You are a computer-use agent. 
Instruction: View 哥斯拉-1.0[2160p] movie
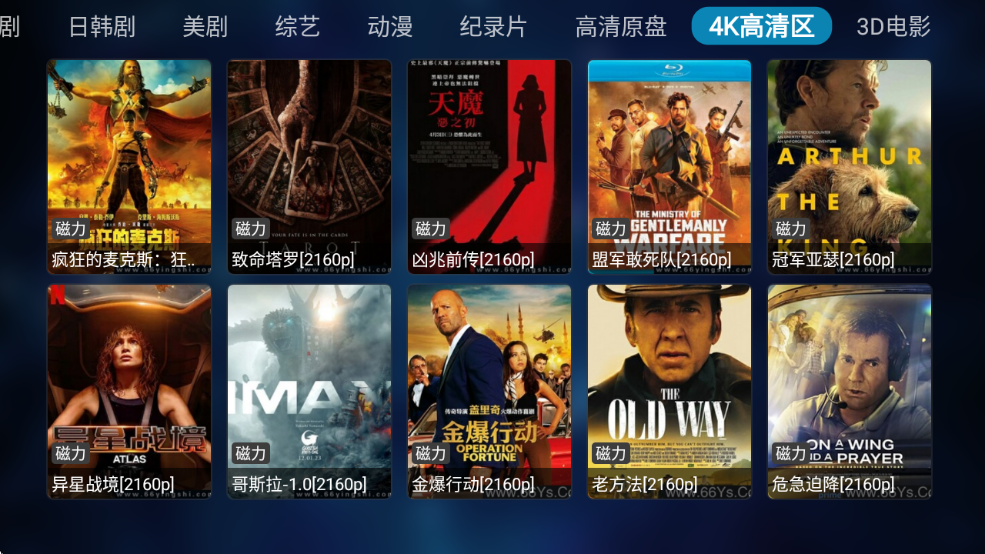[x=309, y=391]
